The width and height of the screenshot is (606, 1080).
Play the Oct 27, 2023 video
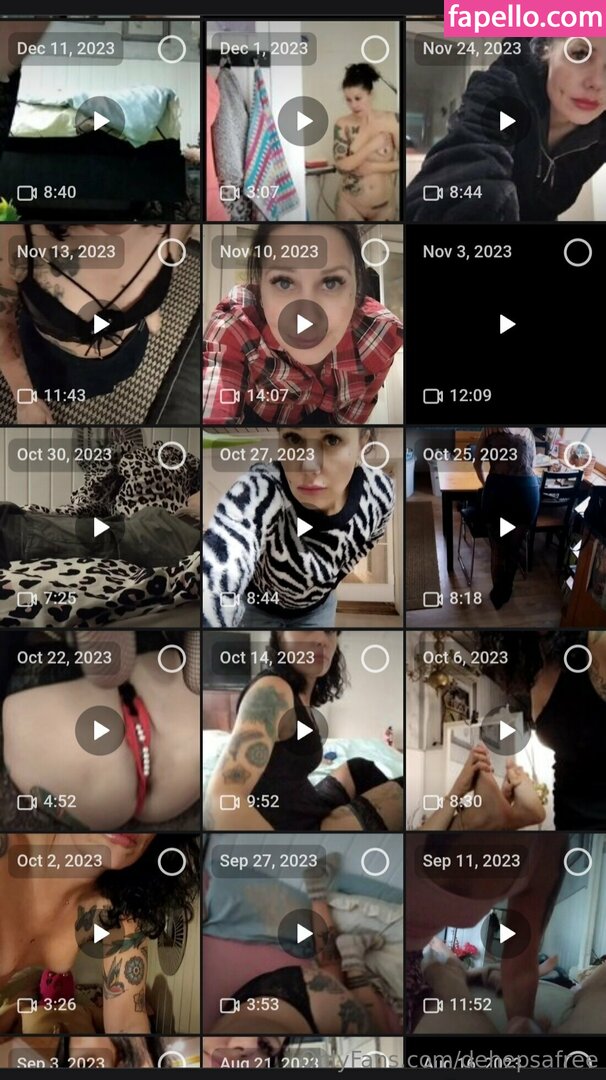tap(303, 527)
